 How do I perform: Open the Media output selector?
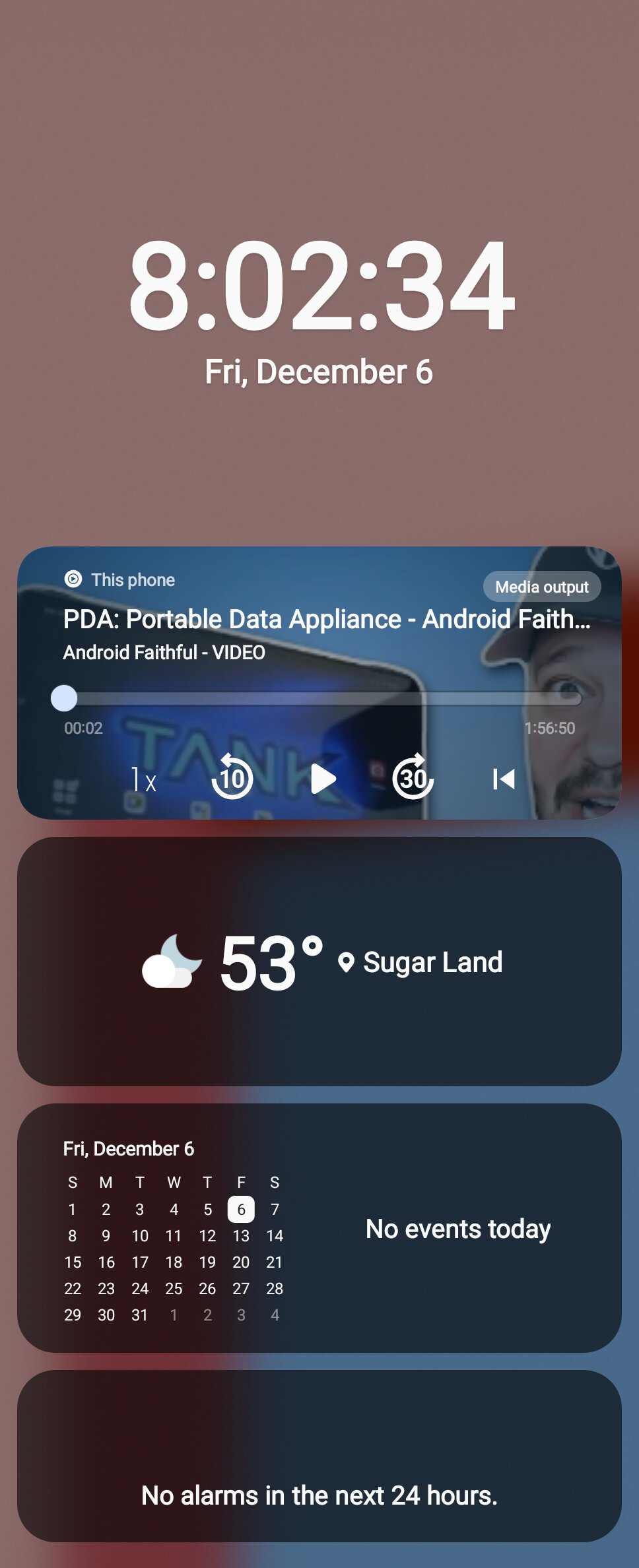point(541,587)
